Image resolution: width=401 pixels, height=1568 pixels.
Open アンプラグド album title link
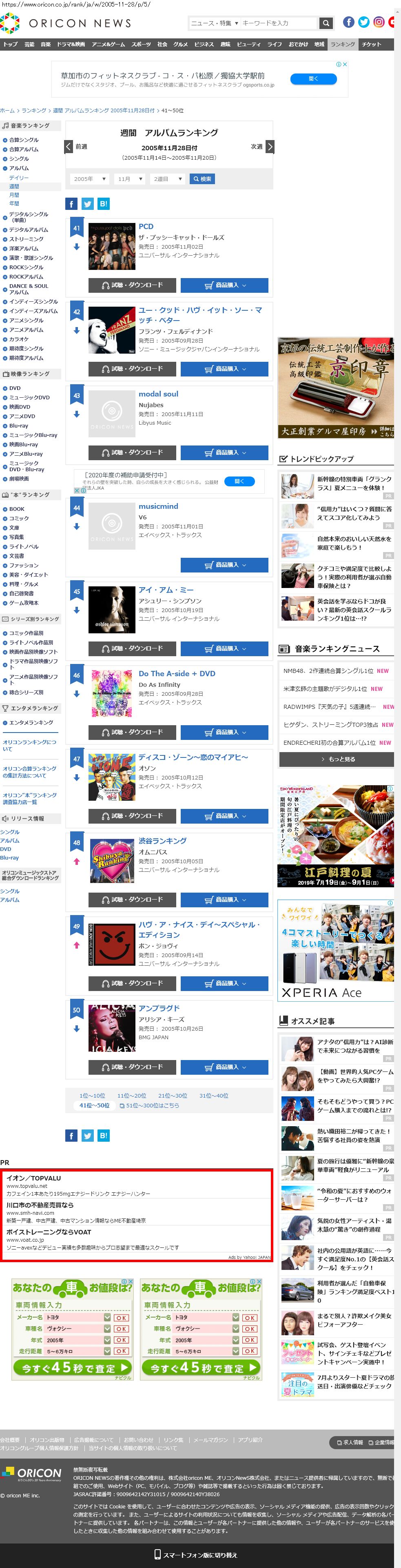pyautogui.click(x=159, y=1008)
